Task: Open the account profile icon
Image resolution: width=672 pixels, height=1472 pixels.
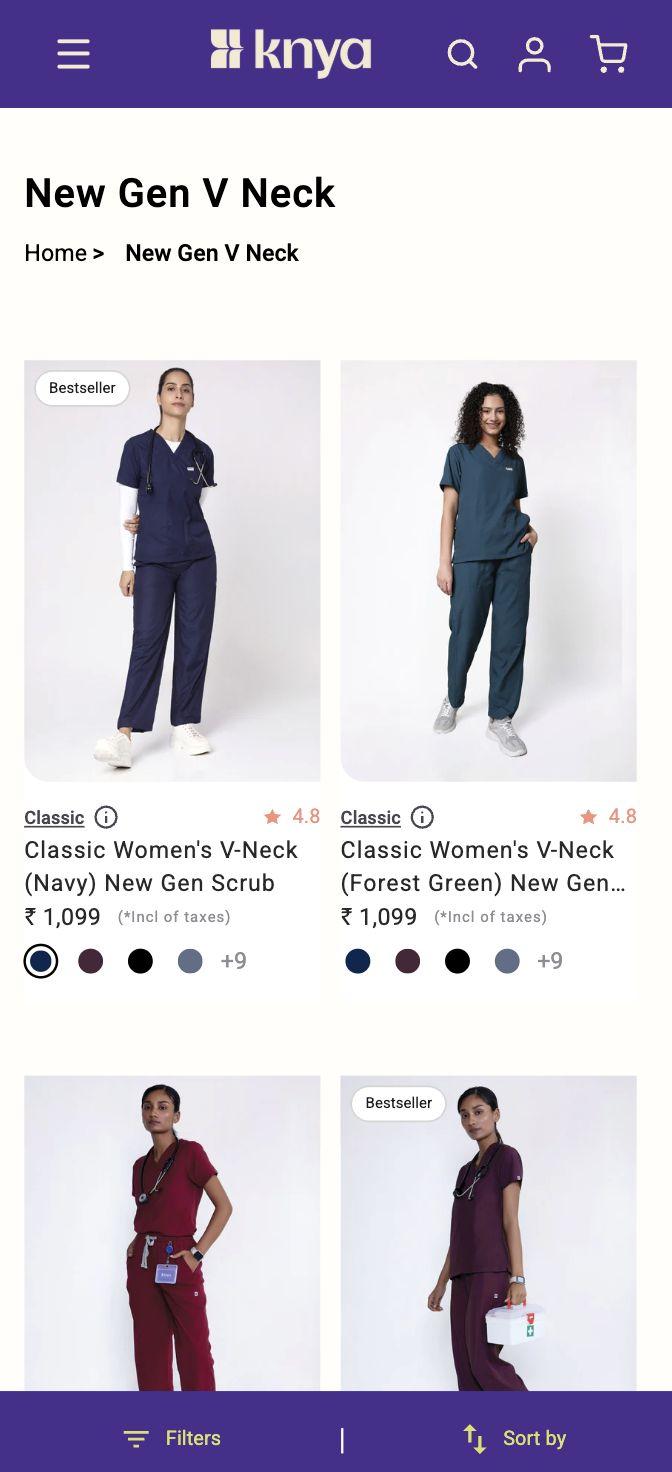Action: click(534, 54)
